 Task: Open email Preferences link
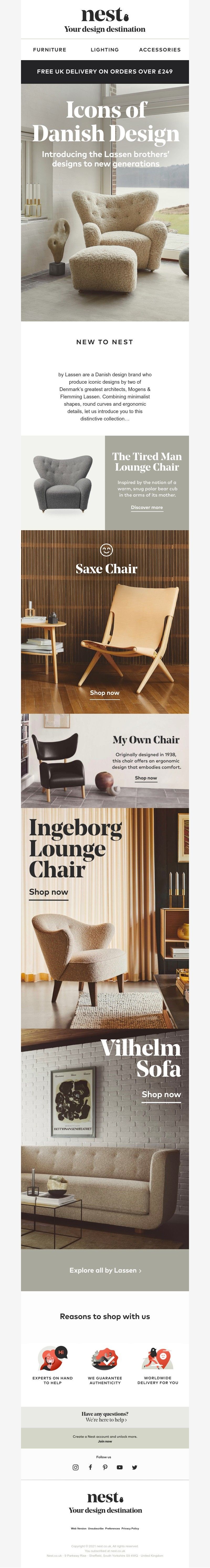tap(113, 1528)
